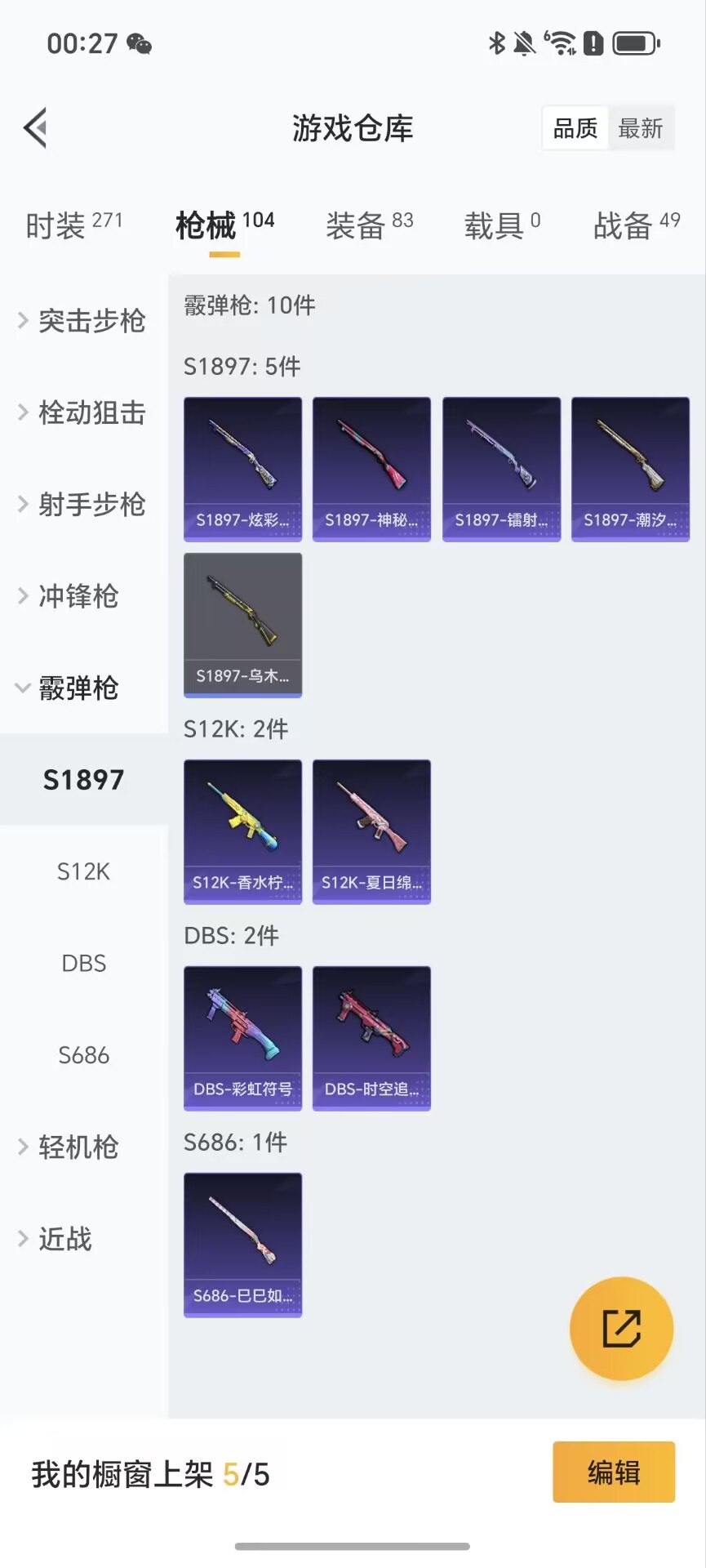Viewport: 706px width, 1568px height.
Task: Open the S686-巴巴如 shotgun item
Action: [x=242, y=1244]
